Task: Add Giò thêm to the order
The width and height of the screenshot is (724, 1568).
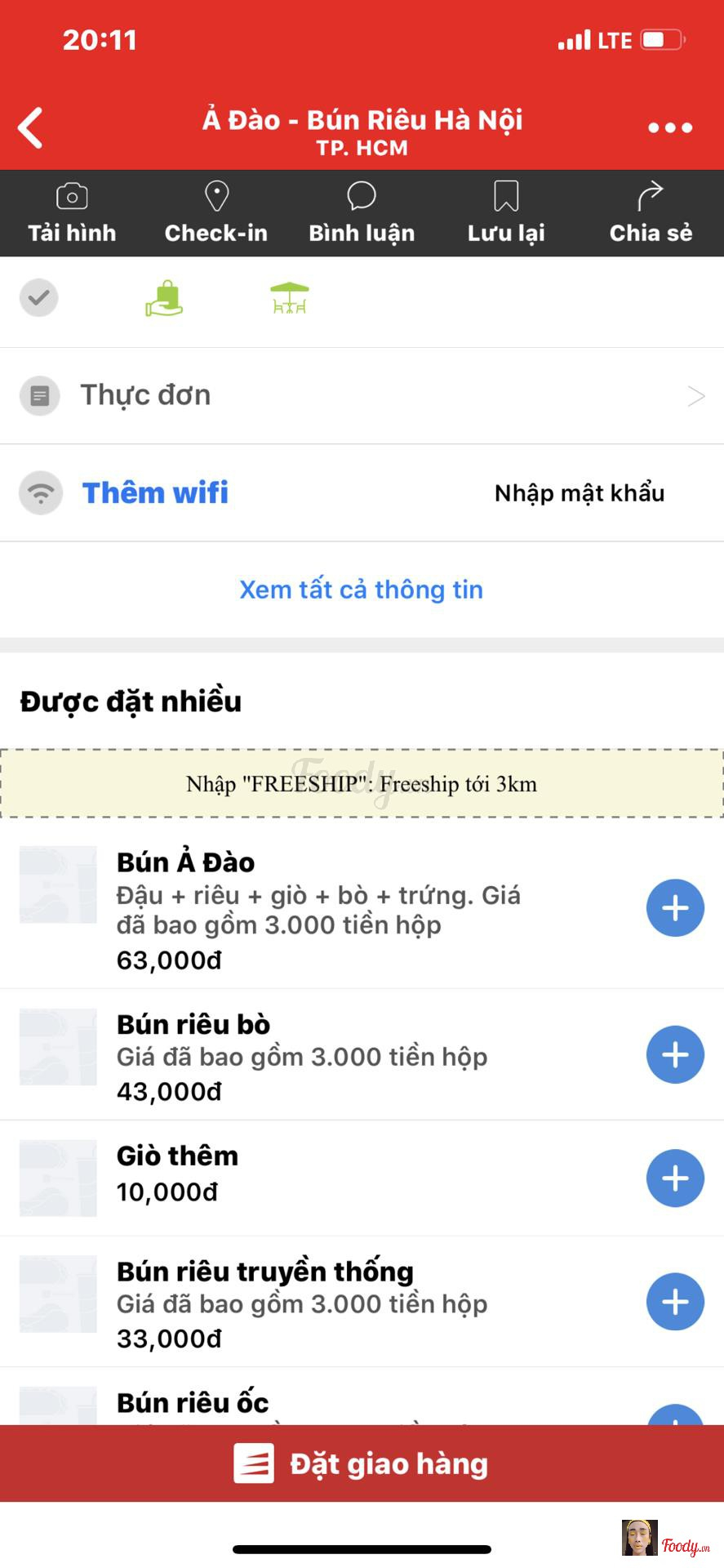Action: pyautogui.click(x=675, y=1178)
